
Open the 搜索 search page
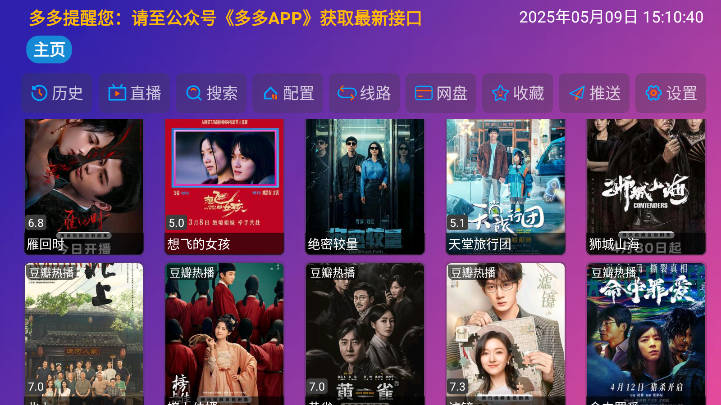click(211, 93)
